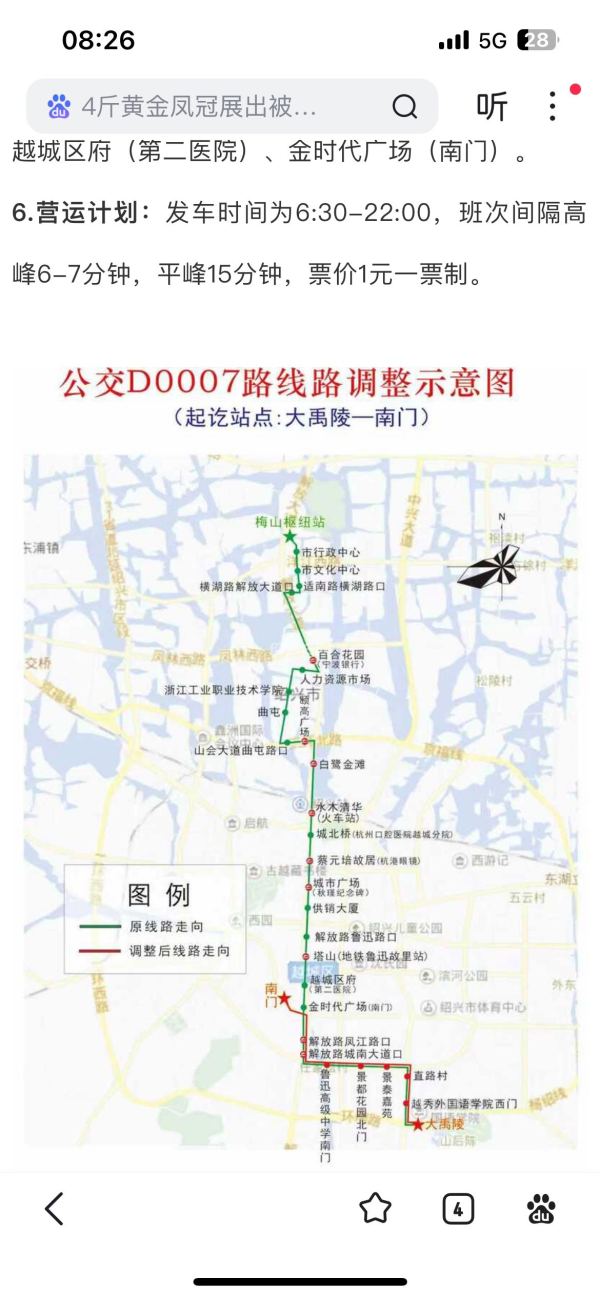The width and height of the screenshot is (600, 1298).
Task: Open the tab switcher showing 4
Action: click(458, 1209)
